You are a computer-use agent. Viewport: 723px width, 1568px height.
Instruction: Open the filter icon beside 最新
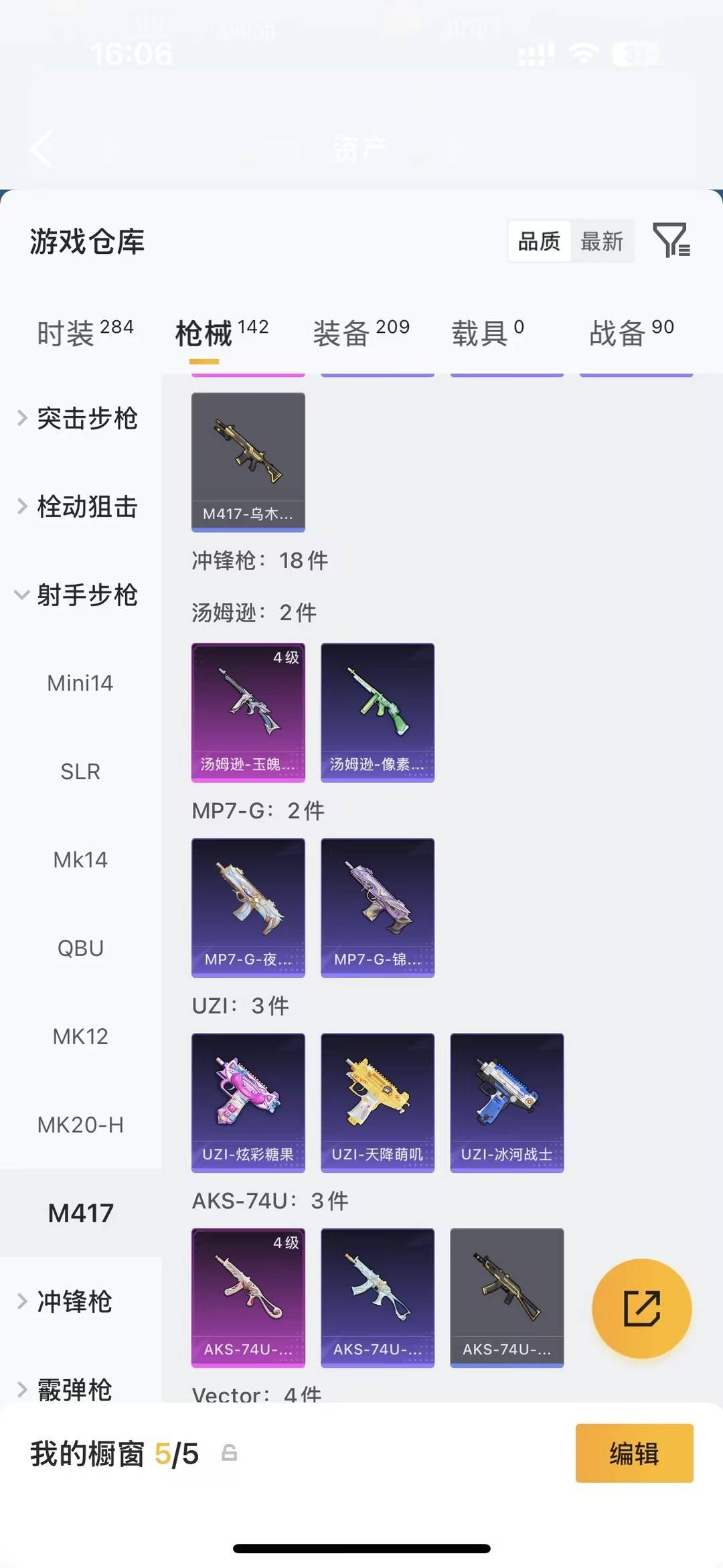pos(671,240)
